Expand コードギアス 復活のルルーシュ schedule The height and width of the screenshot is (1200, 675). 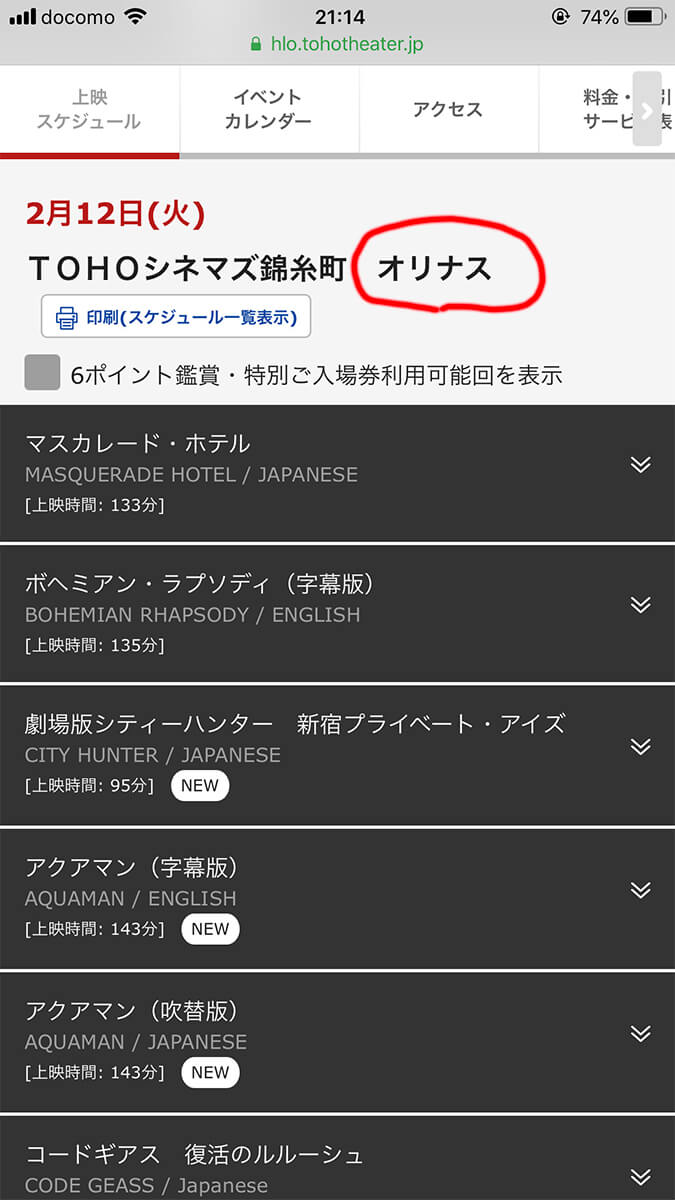(x=640, y=1176)
